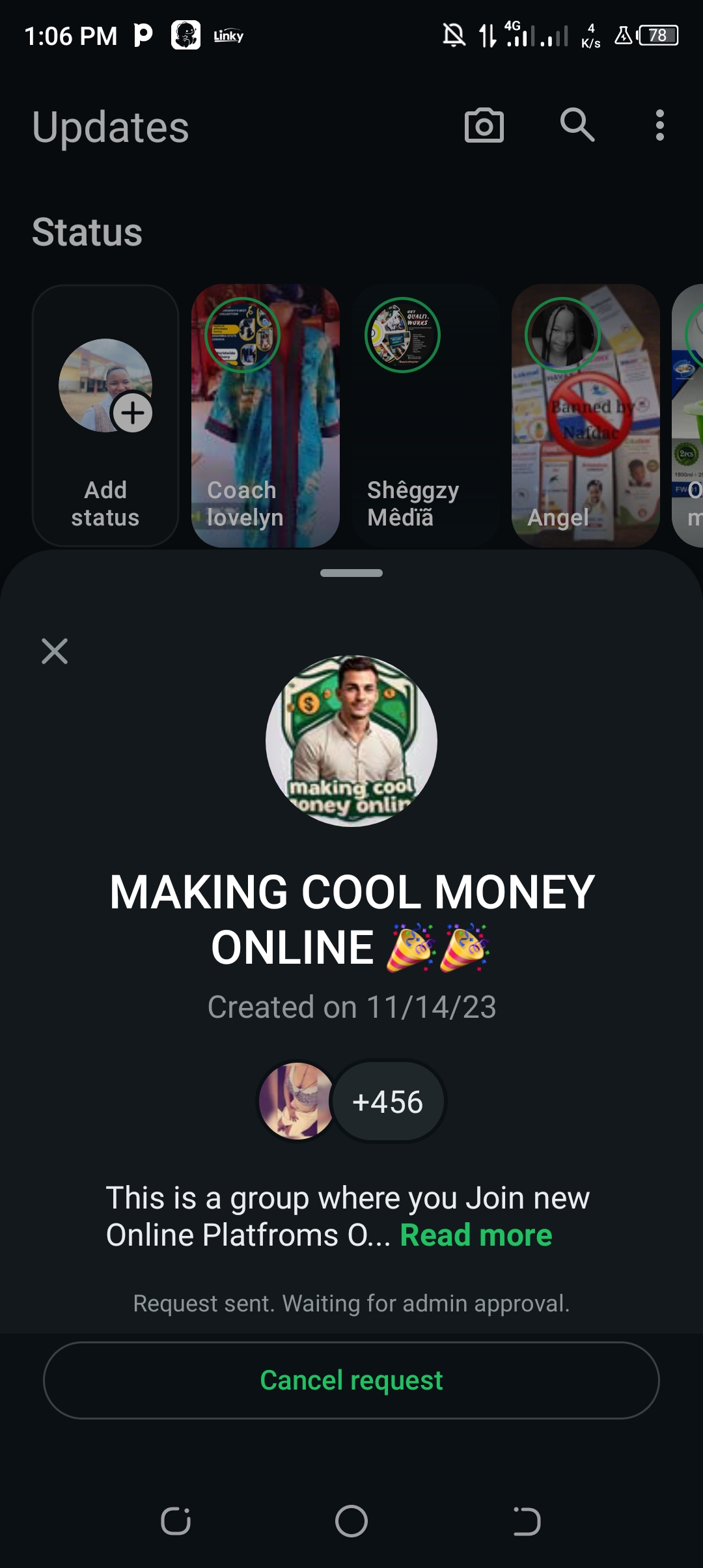The image size is (703, 1568).
Task: Go to the home screen
Action: point(351,1521)
